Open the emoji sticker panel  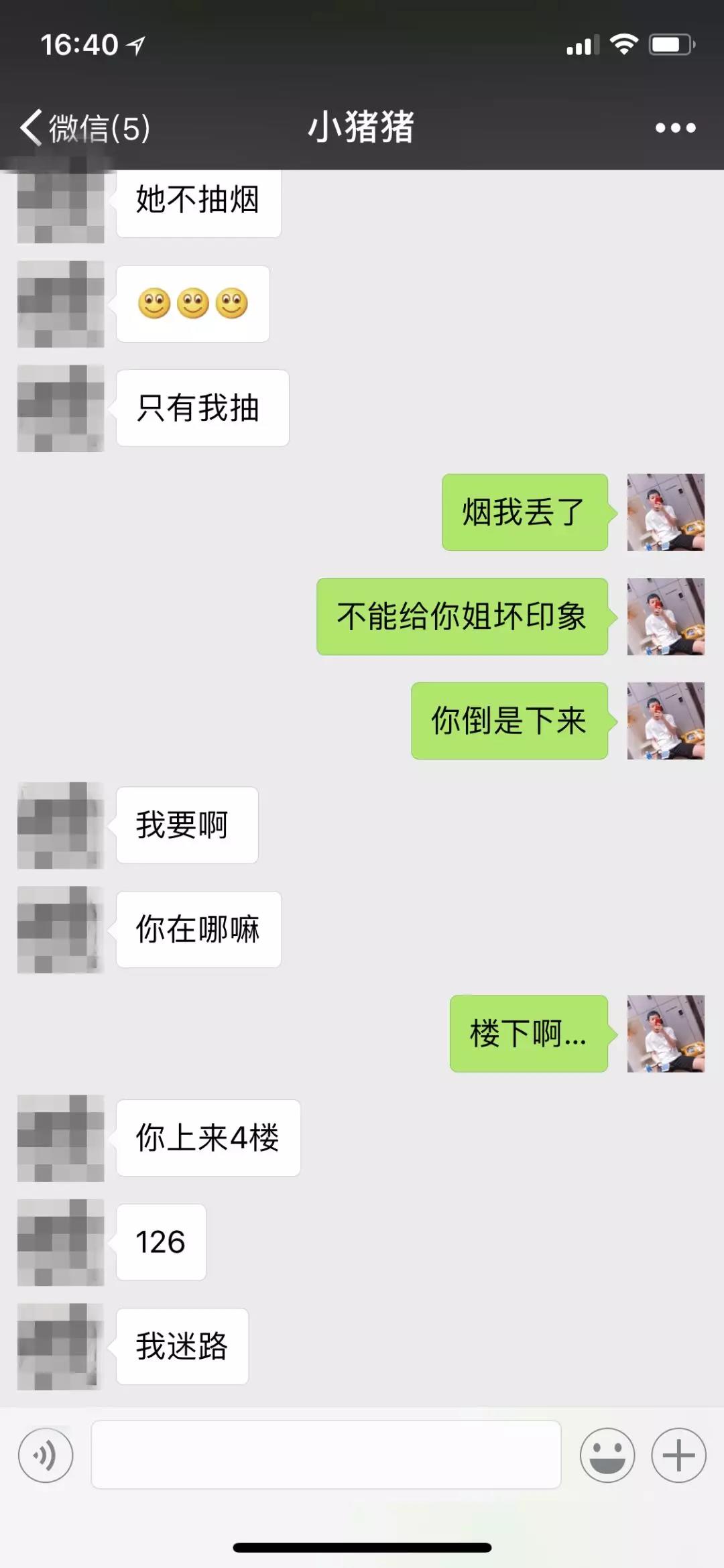607,1455
